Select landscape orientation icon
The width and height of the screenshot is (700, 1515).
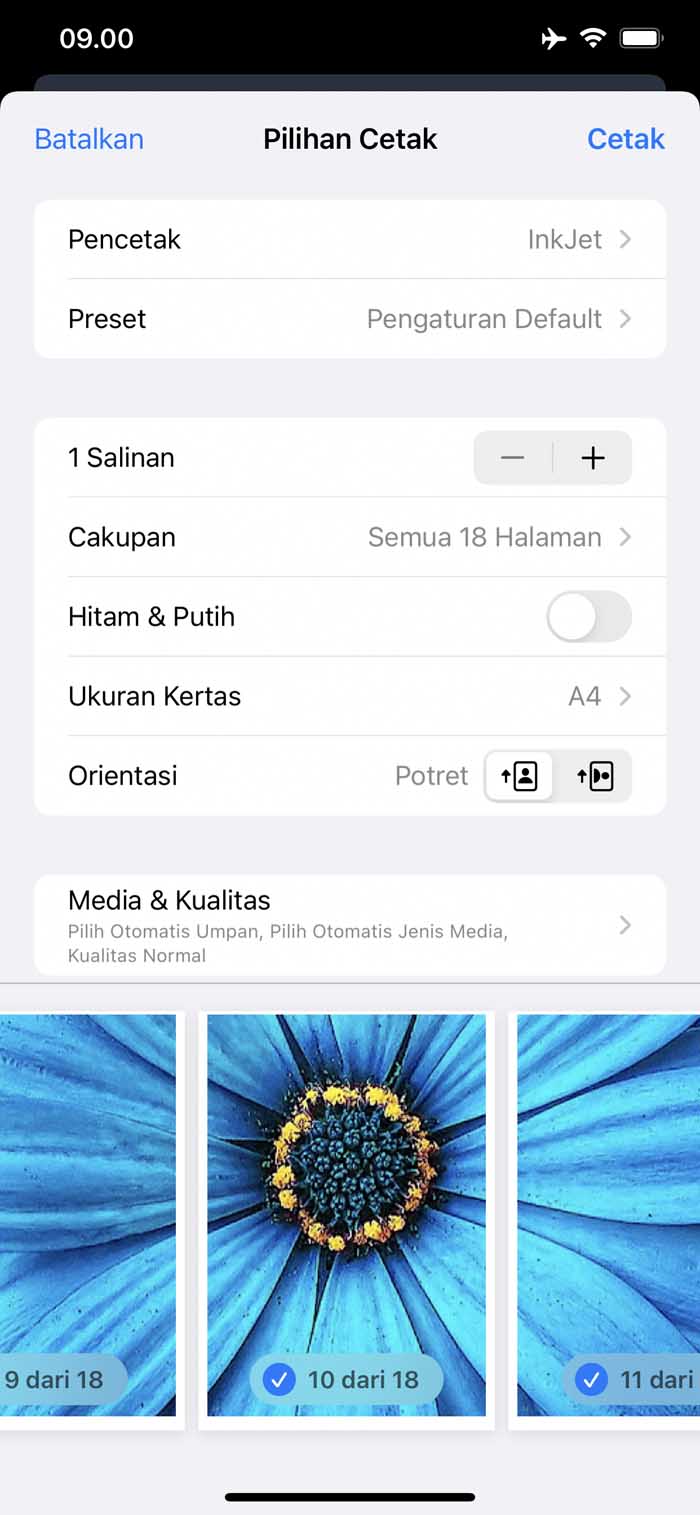tap(594, 776)
